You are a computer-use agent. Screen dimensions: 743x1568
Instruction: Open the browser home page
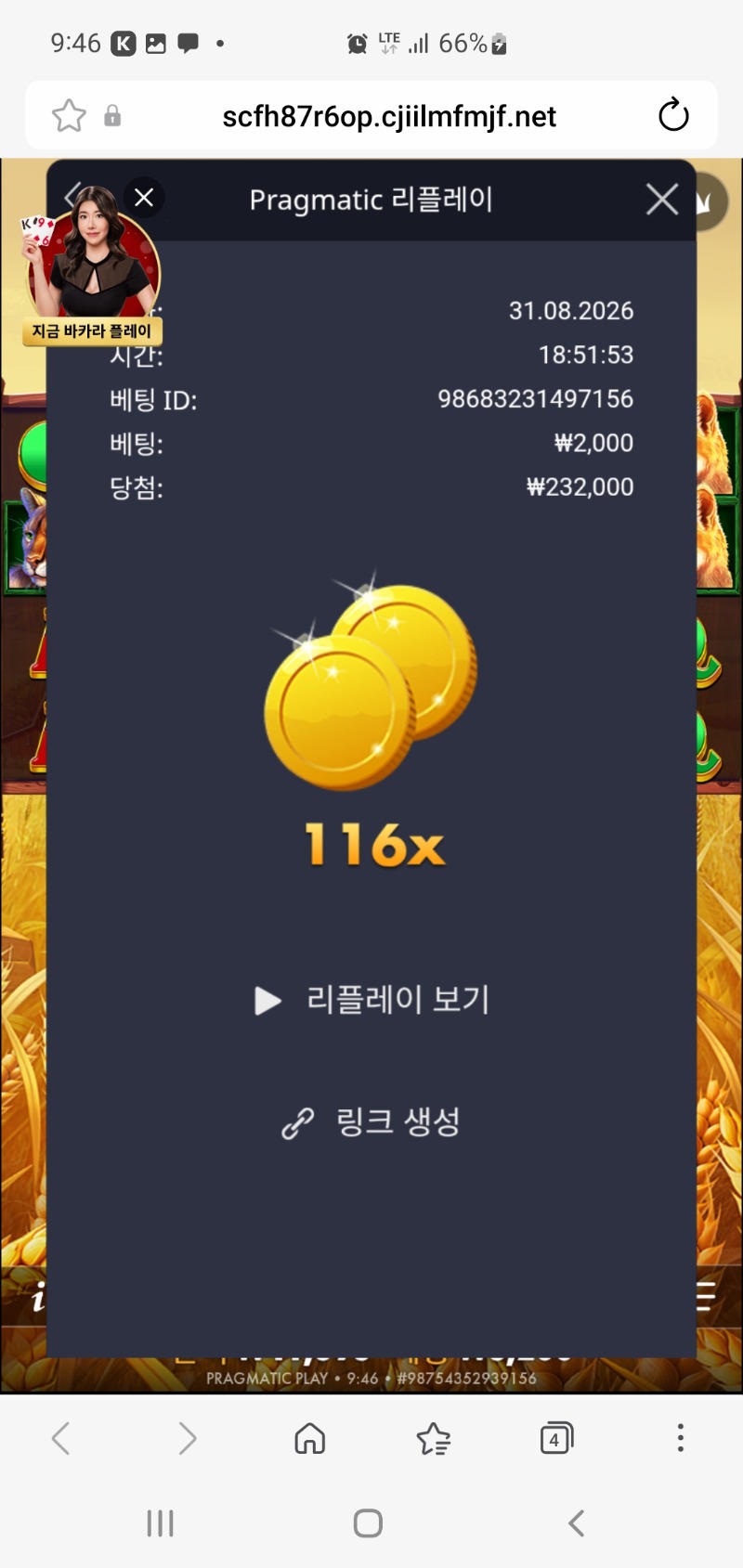tap(309, 1438)
